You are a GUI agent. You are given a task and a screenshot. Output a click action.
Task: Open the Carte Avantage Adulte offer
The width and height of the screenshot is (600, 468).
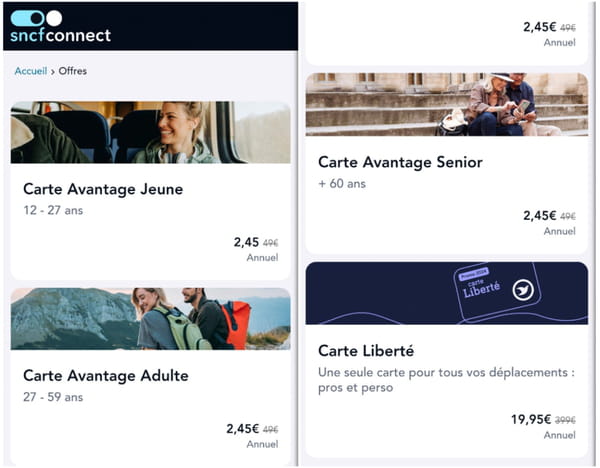point(106,376)
